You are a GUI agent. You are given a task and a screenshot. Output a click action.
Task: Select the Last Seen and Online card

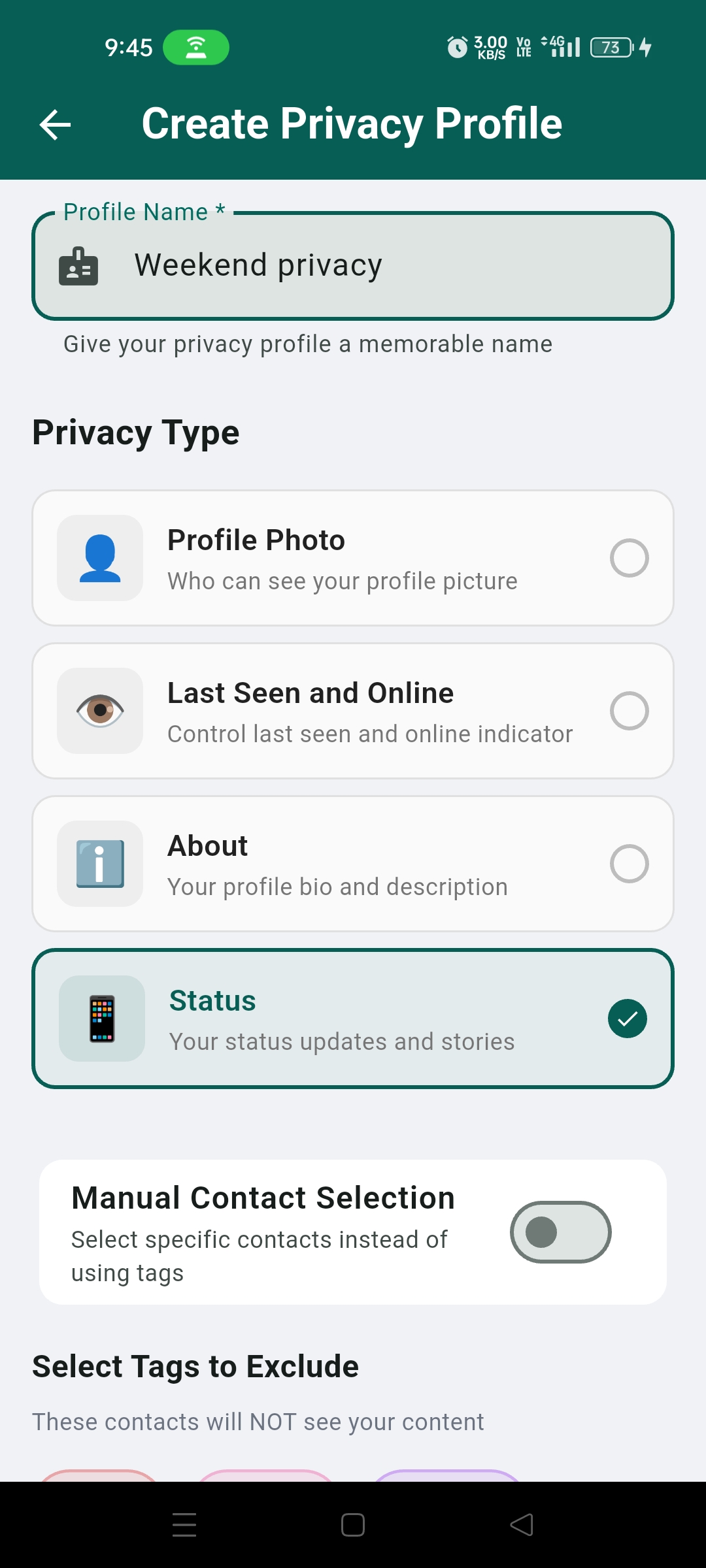tap(353, 711)
